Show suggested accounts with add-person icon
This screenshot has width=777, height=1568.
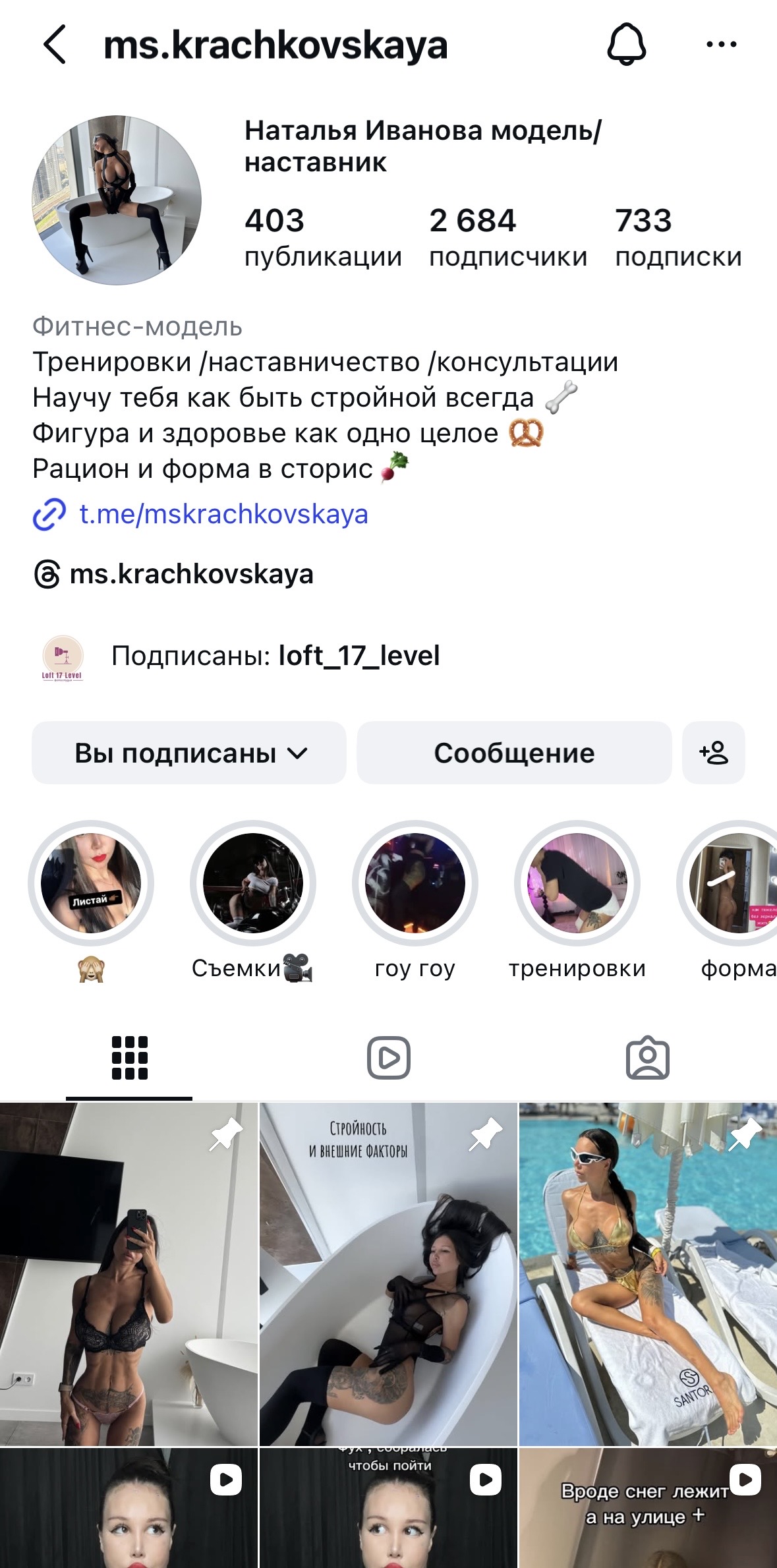[x=714, y=753]
